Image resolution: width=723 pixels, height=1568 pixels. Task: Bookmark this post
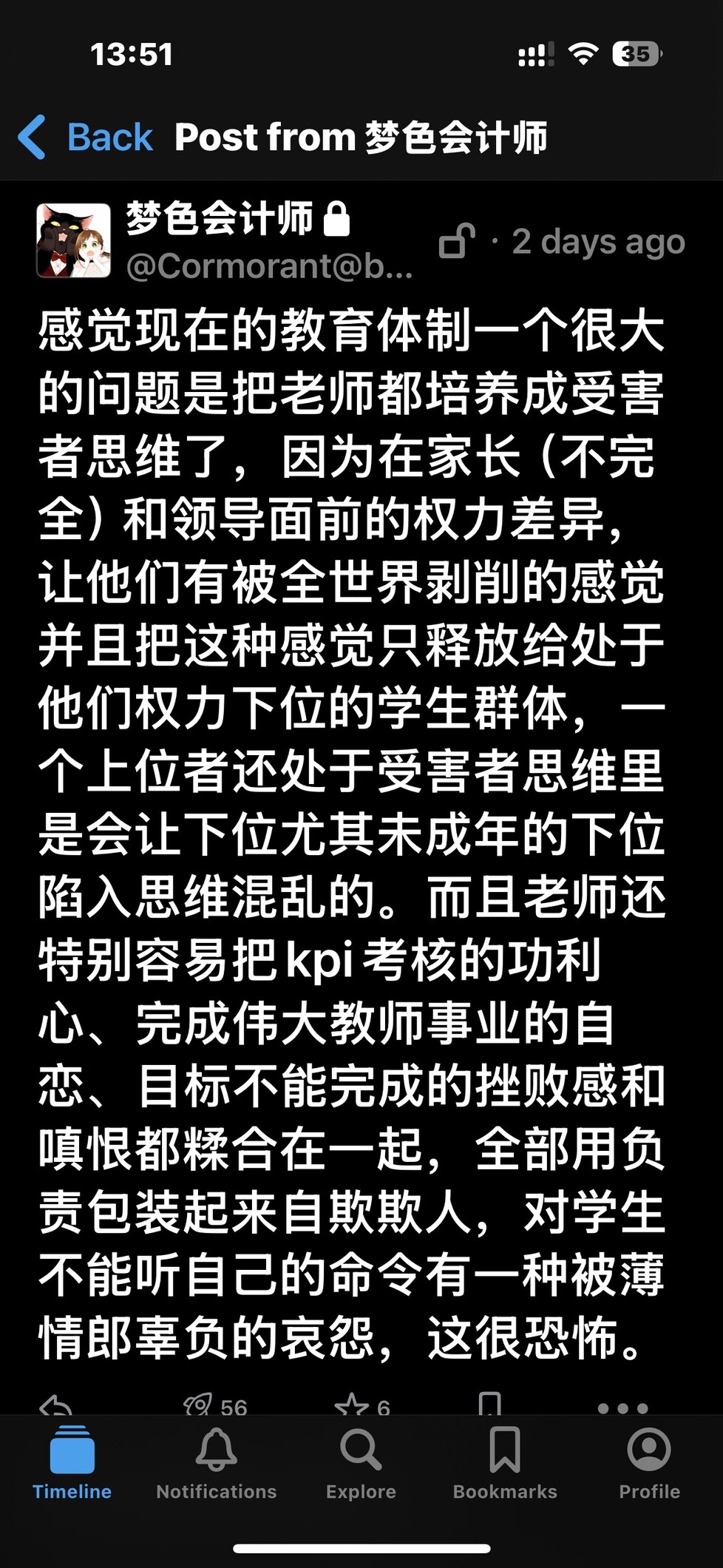coord(489,1403)
